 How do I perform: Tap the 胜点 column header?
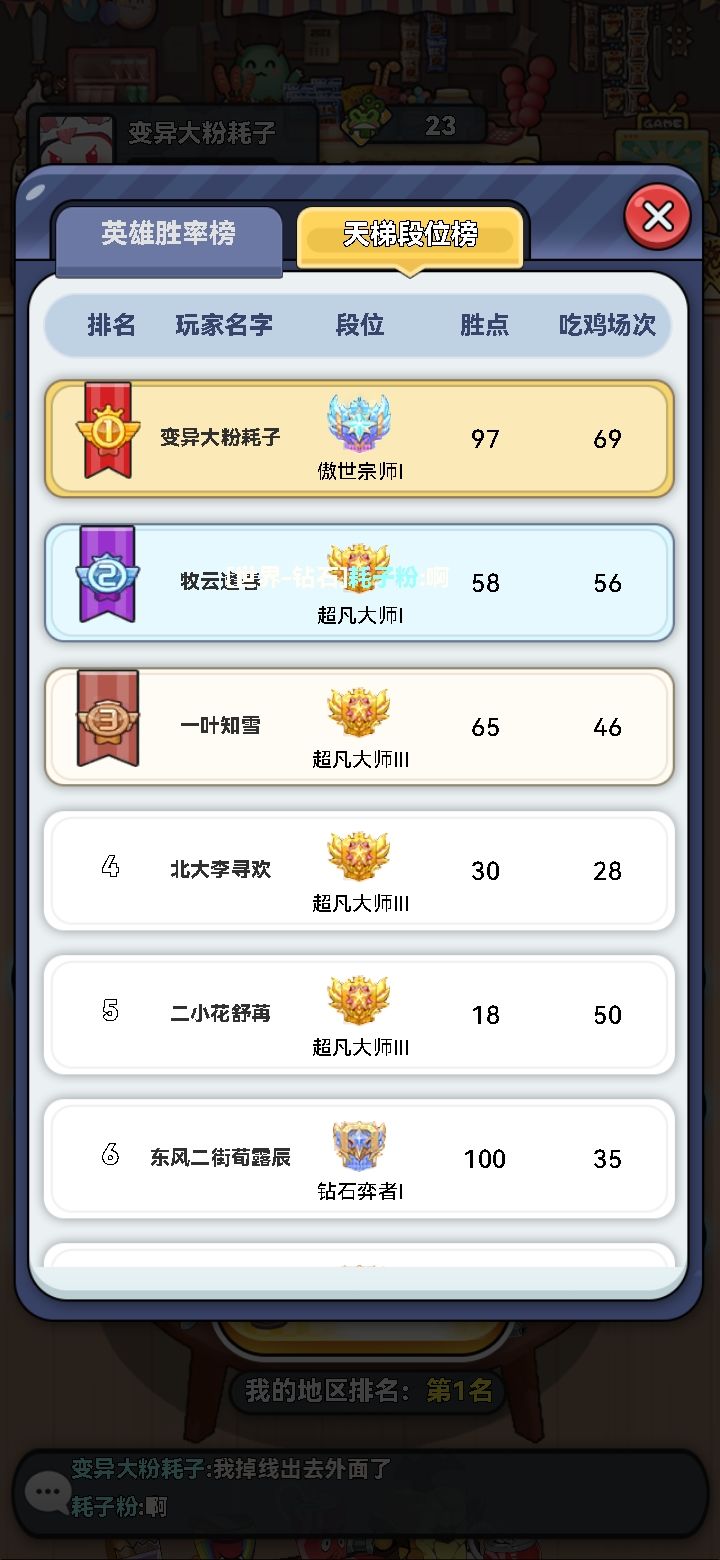click(x=485, y=325)
